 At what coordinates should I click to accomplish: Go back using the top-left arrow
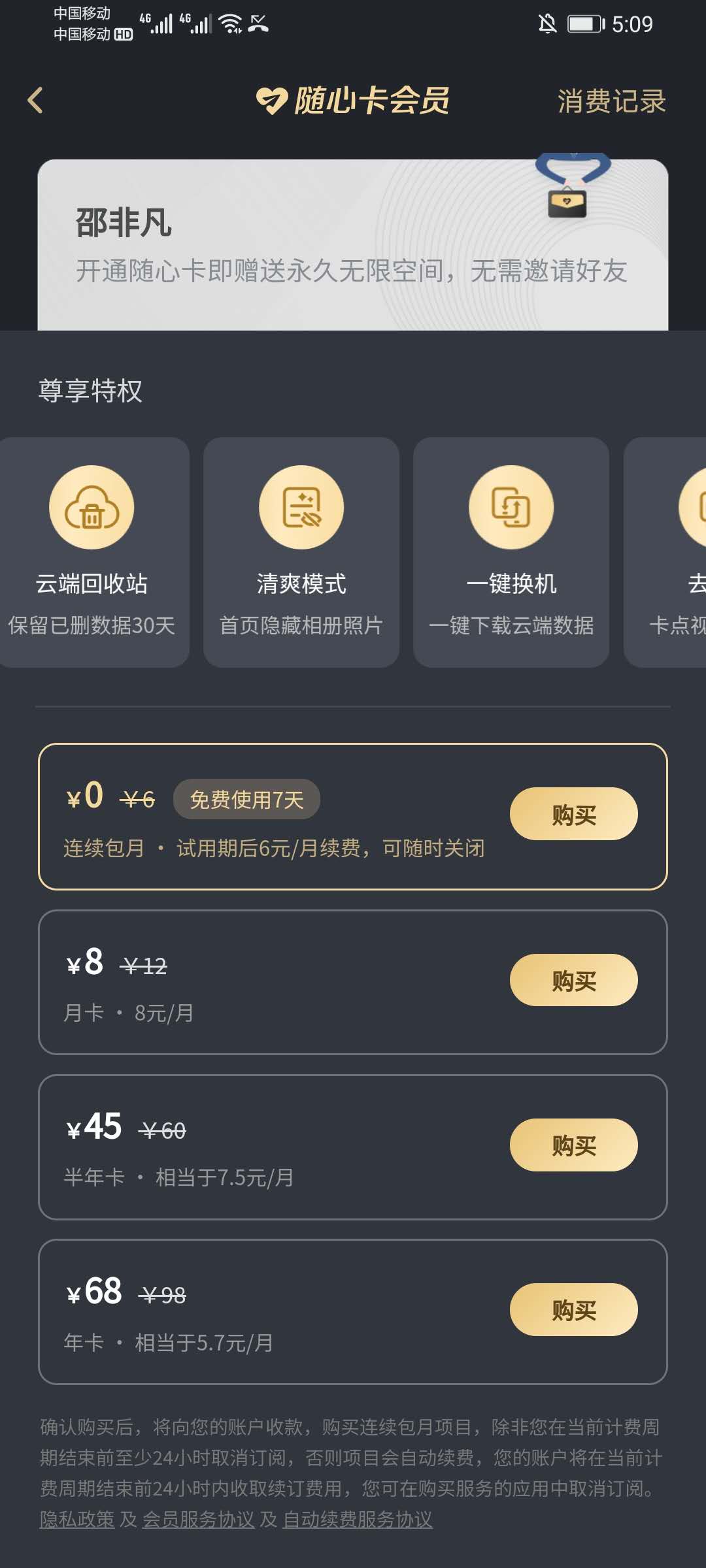[35, 101]
